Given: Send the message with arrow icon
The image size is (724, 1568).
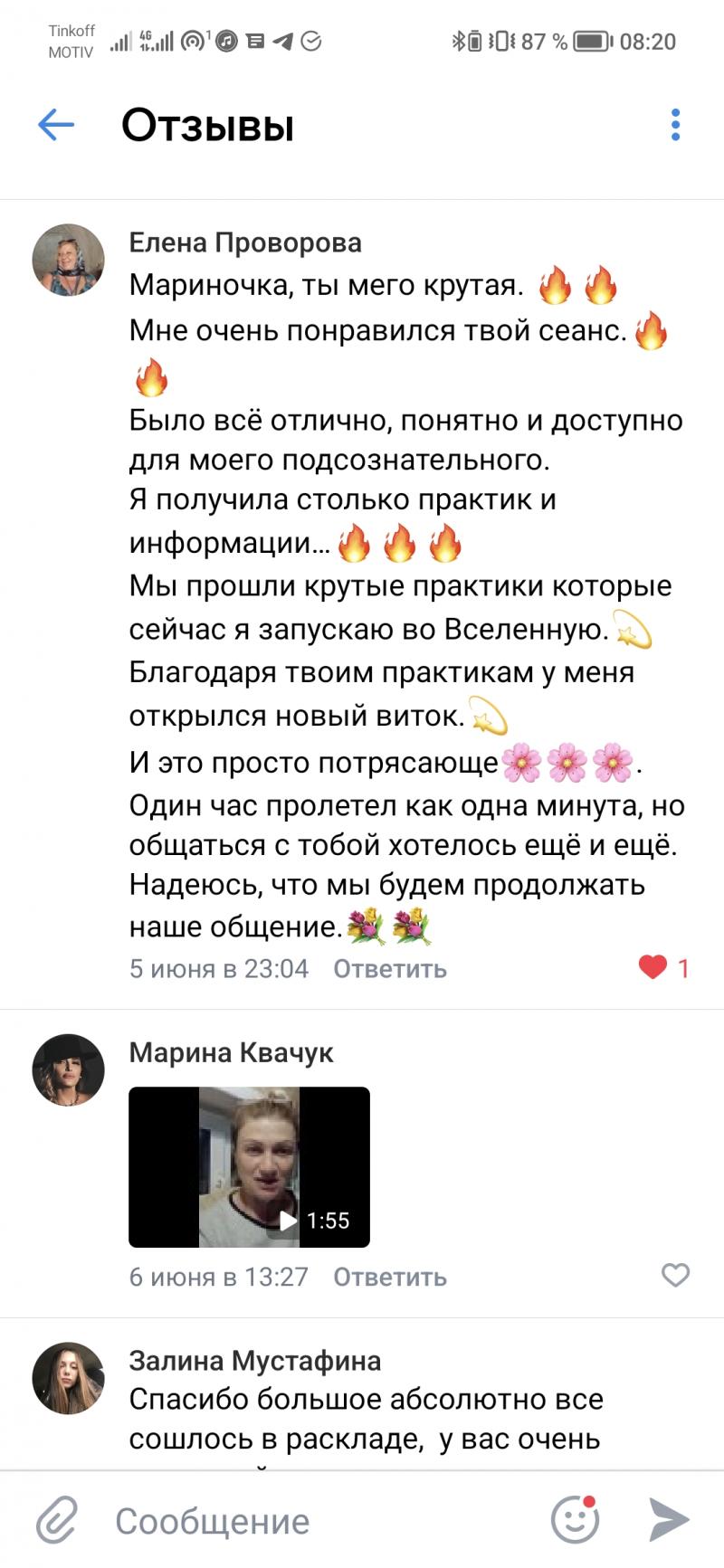Looking at the screenshot, I should coord(669,1520).
